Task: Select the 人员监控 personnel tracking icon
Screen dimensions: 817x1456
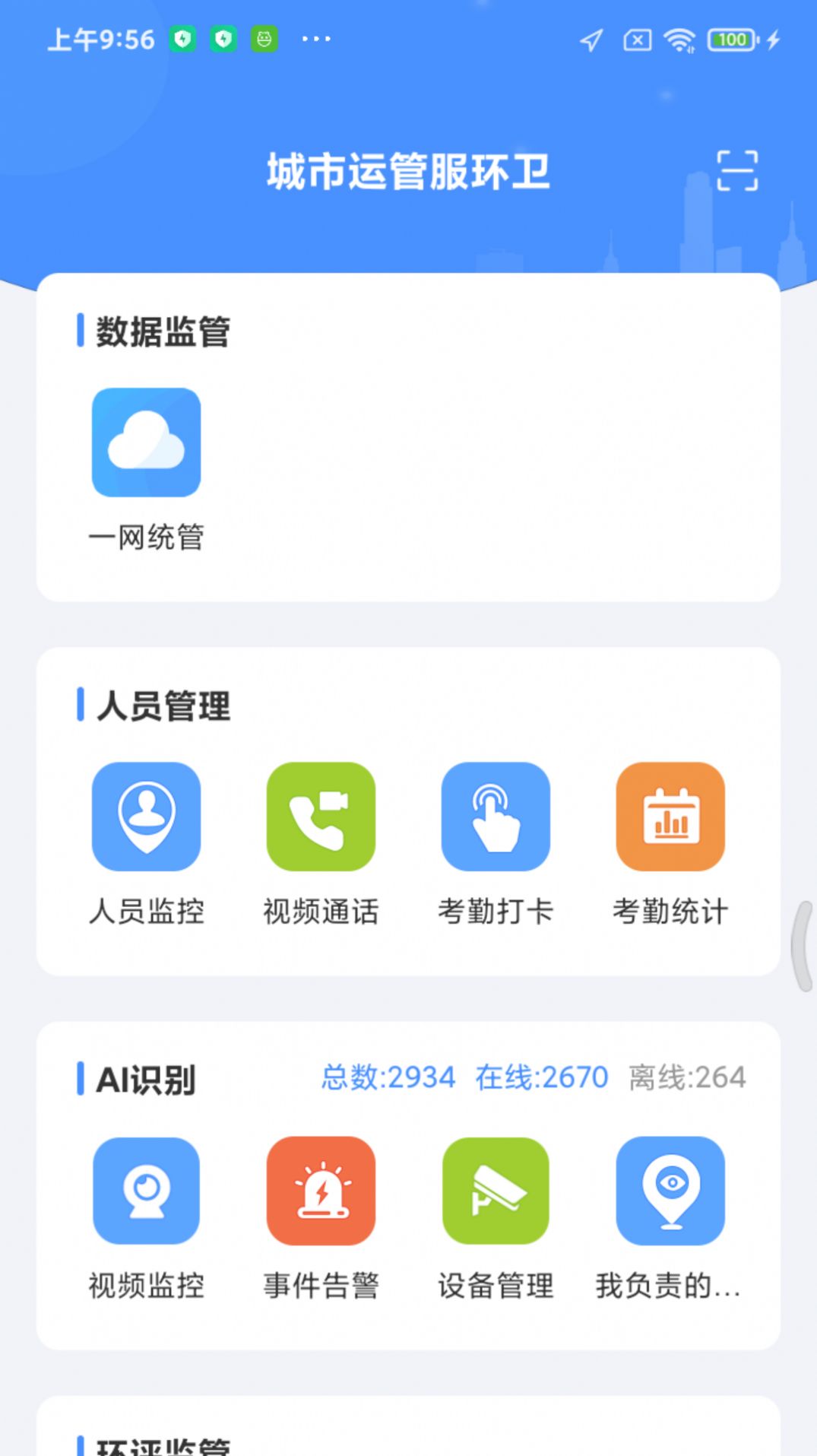Action: coord(146,817)
